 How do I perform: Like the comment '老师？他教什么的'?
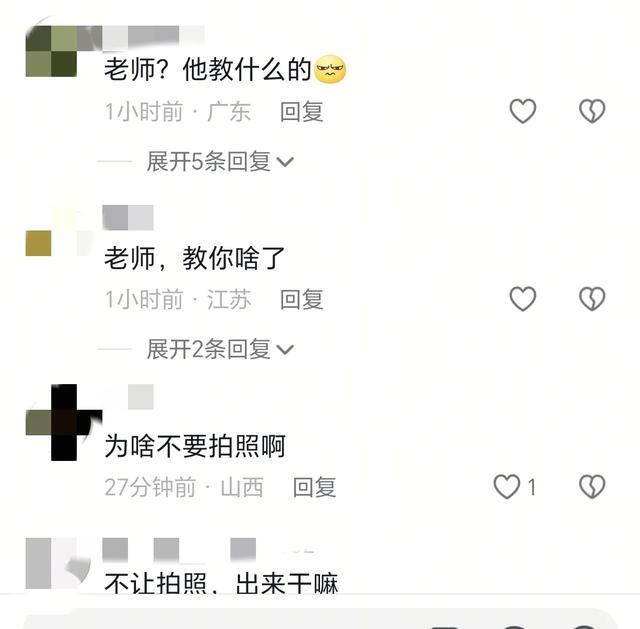[x=523, y=111]
